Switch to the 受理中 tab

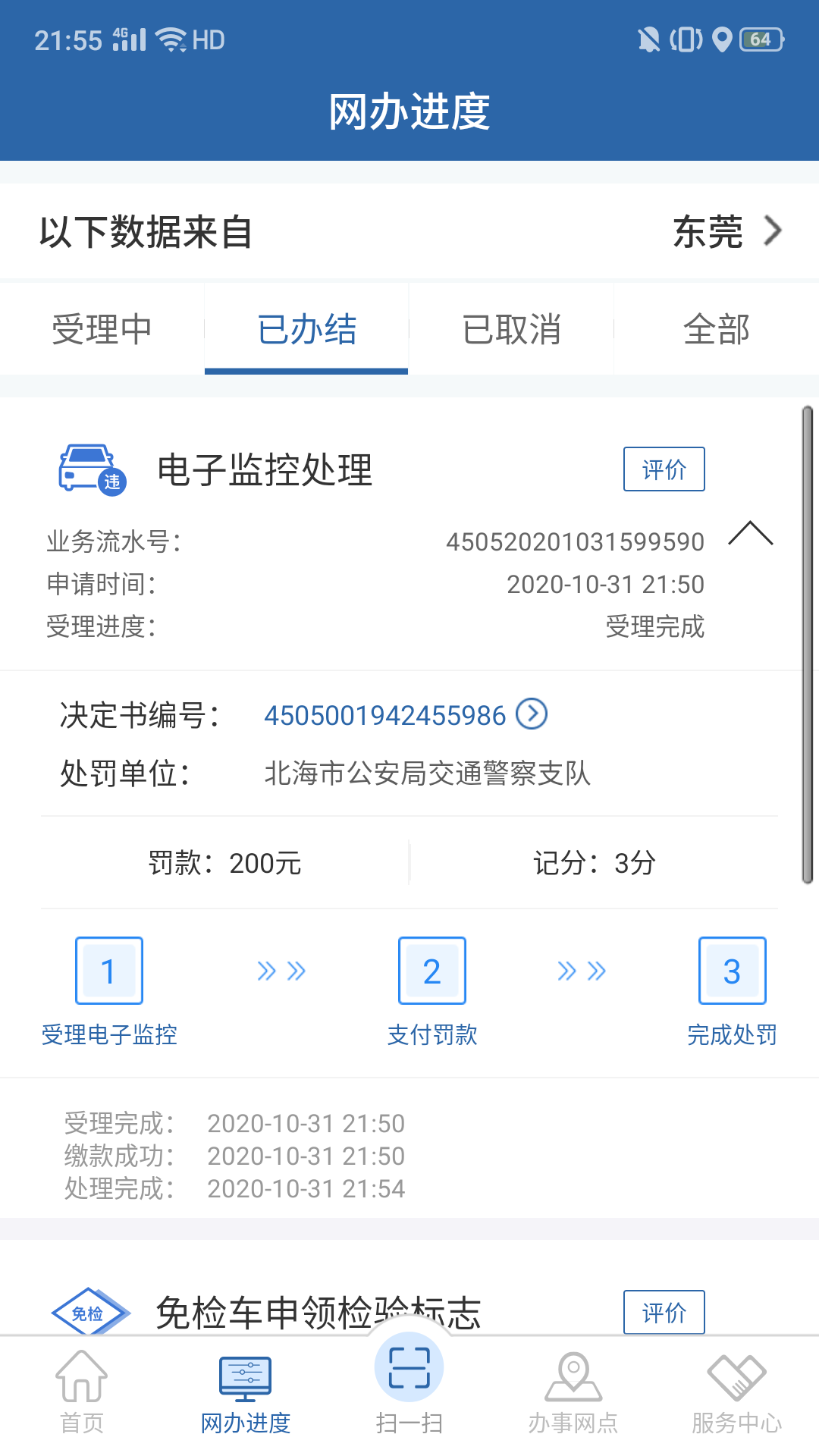(102, 329)
